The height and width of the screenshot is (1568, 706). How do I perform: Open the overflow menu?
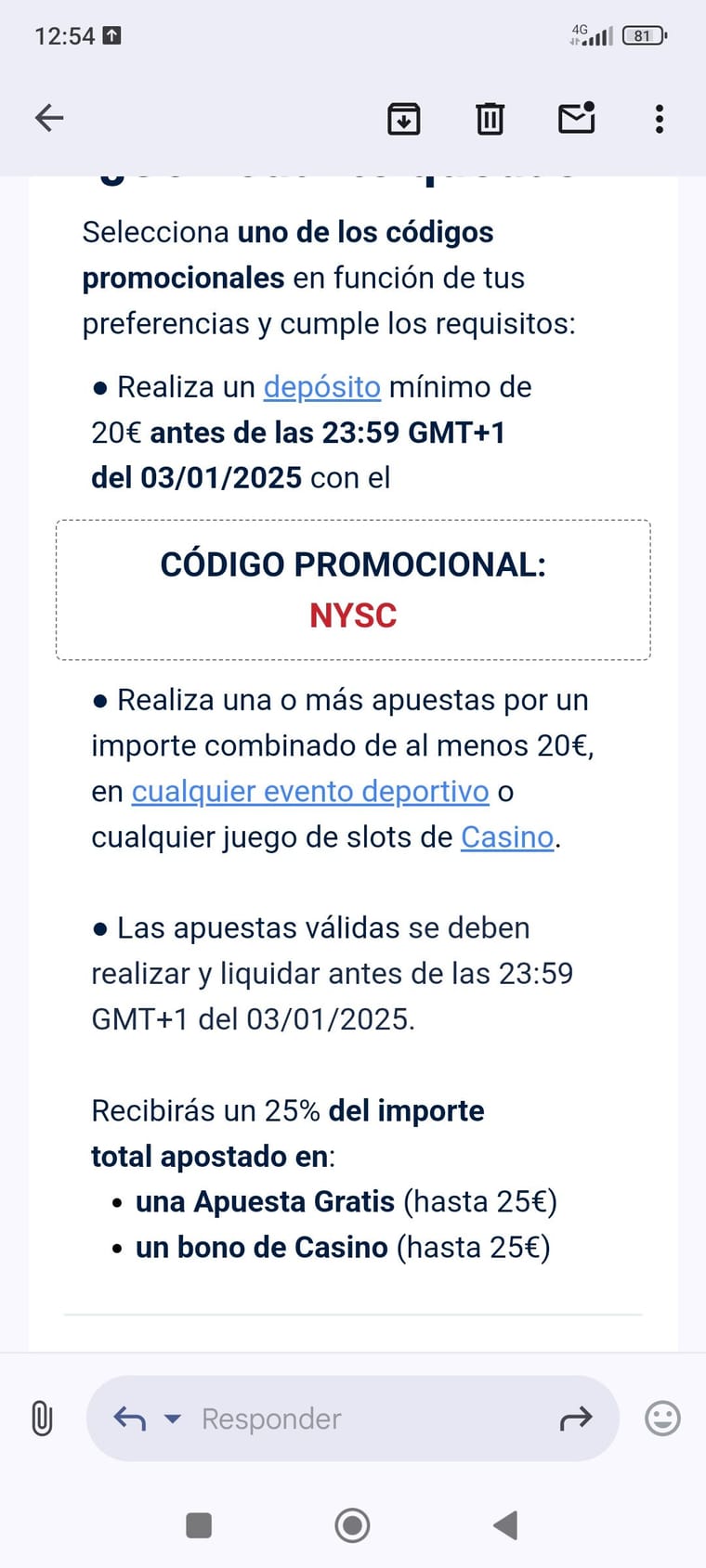tap(660, 119)
